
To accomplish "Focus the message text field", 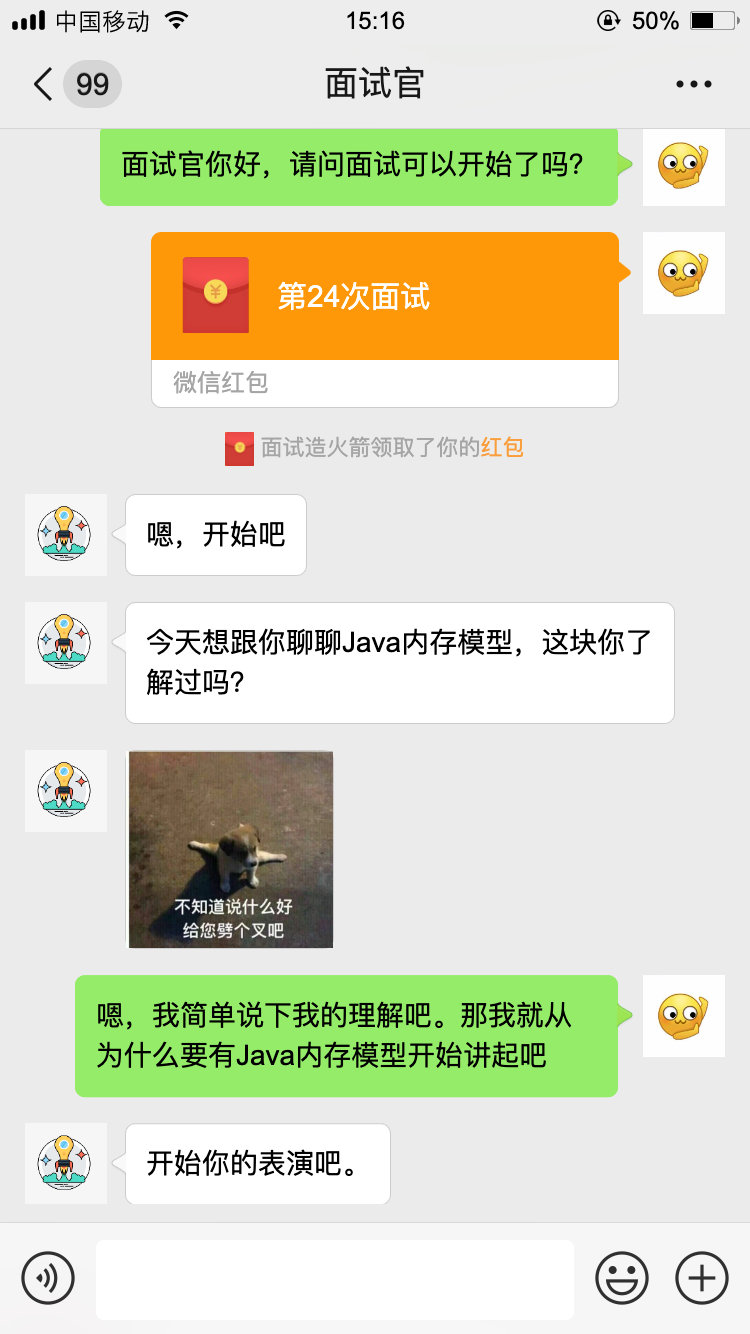I will coord(334,1279).
